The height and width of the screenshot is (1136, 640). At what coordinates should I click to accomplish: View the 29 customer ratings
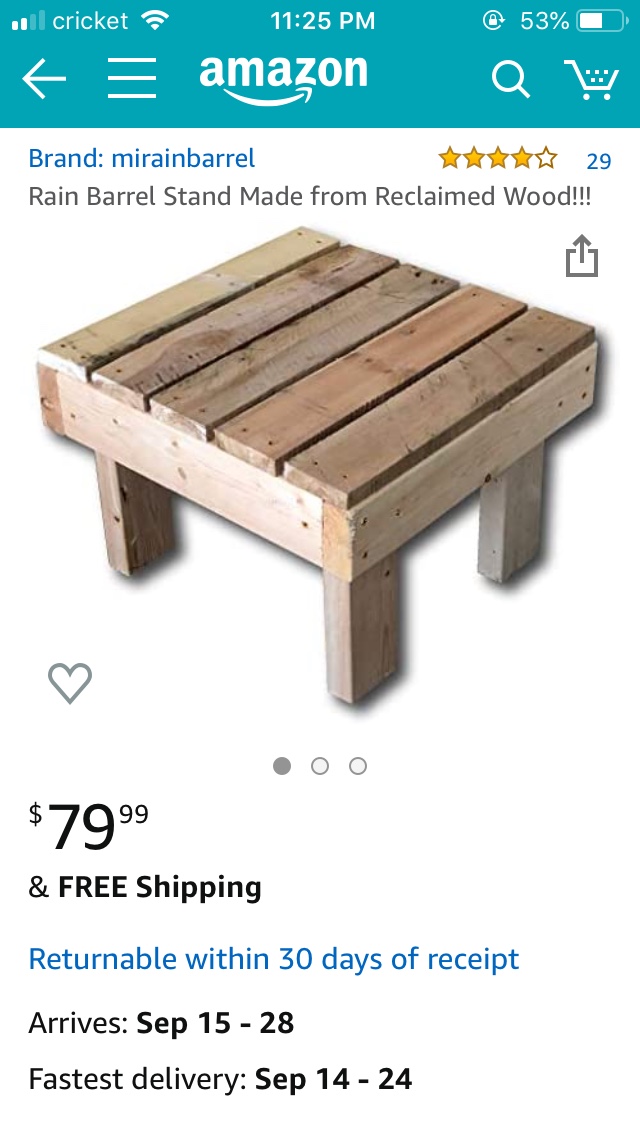[598, 161]
